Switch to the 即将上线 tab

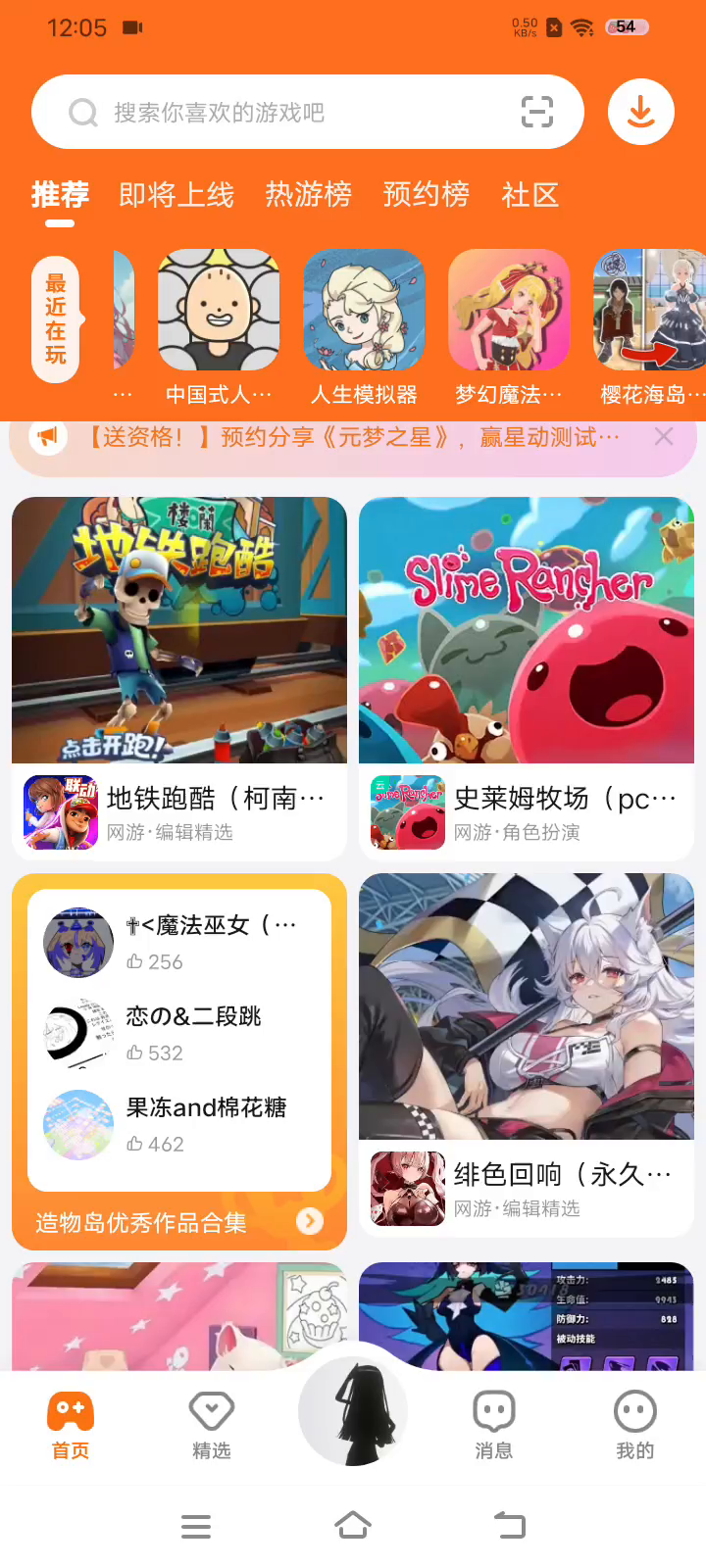pyautogui.click(x=176, y=195)
